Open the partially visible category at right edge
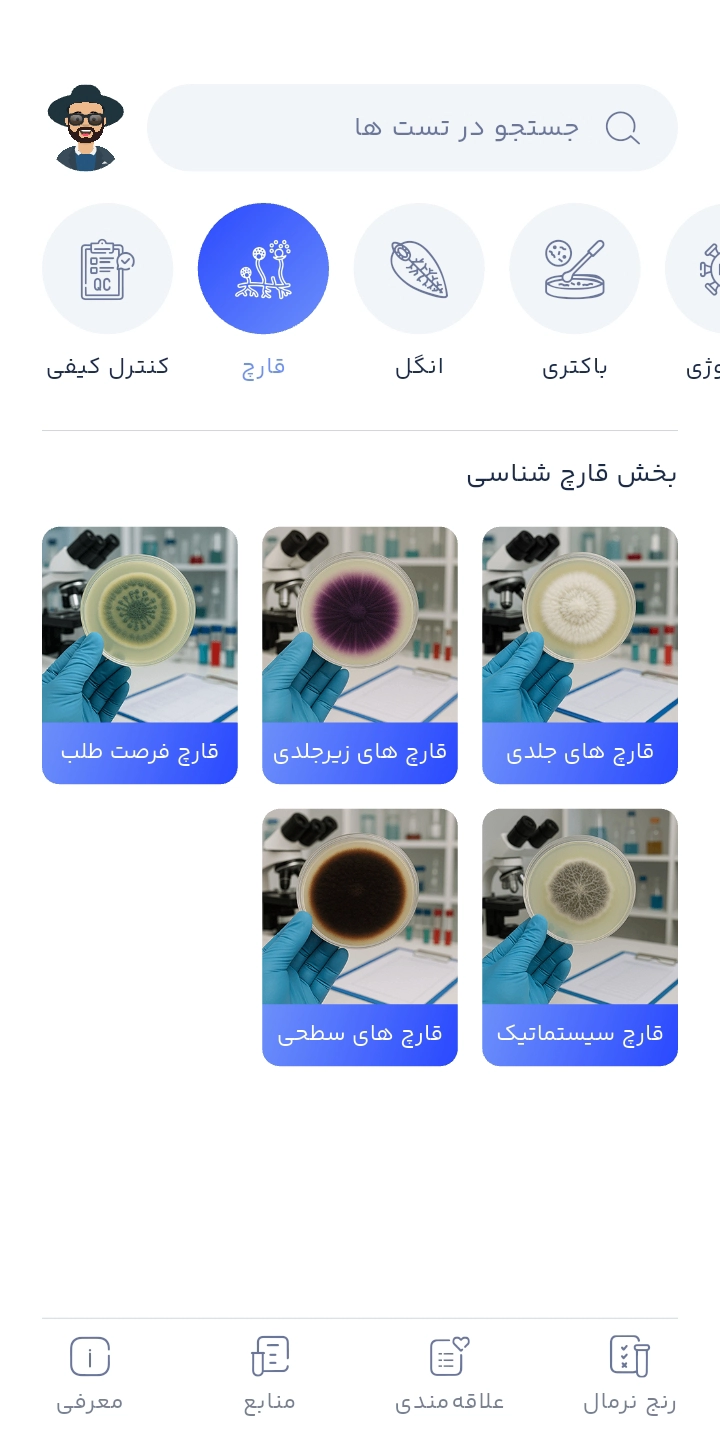The height and width of the screenshot is (1440, 720). 710,268
